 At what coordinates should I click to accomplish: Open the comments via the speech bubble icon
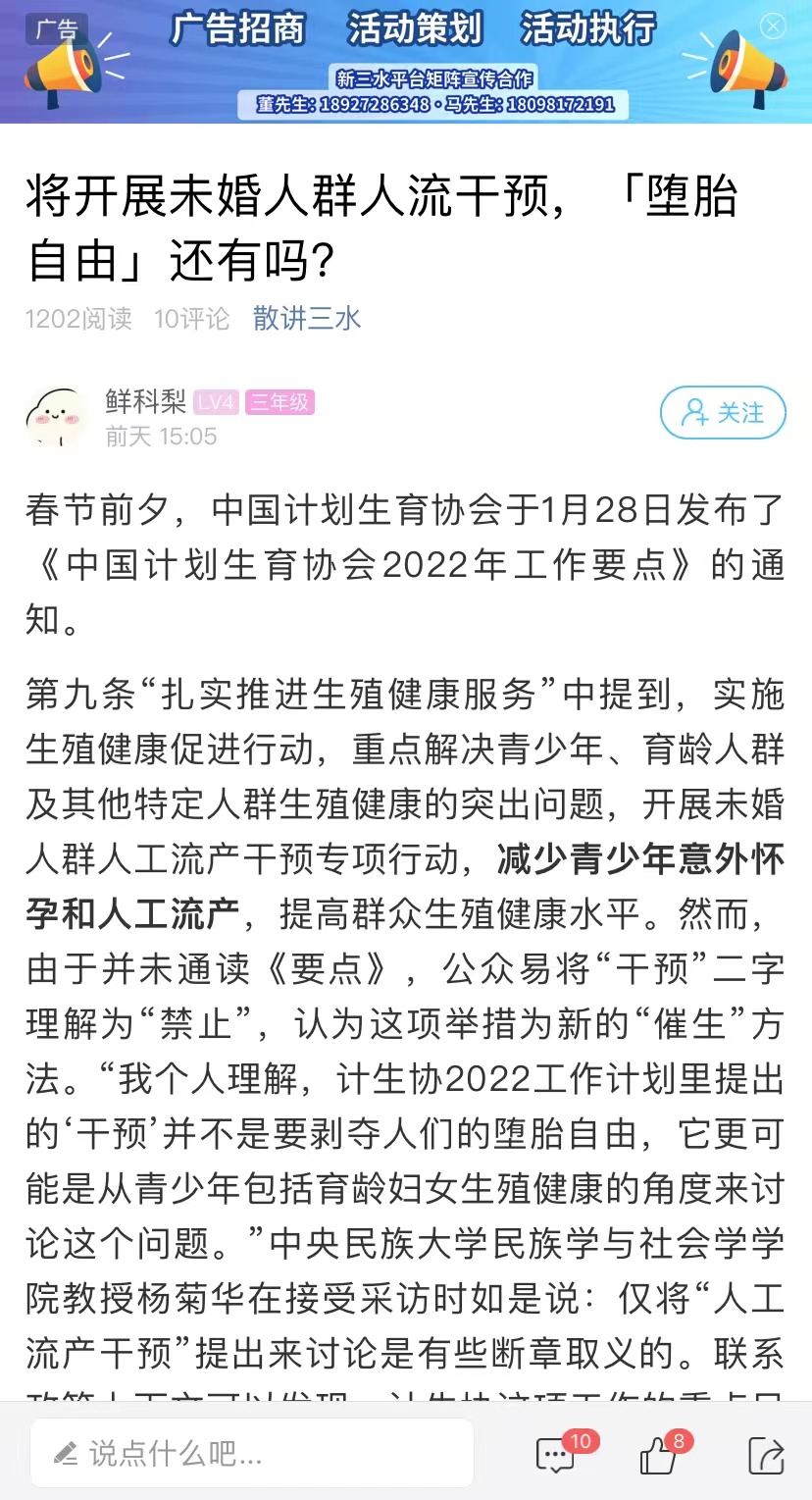[555, 1455]
